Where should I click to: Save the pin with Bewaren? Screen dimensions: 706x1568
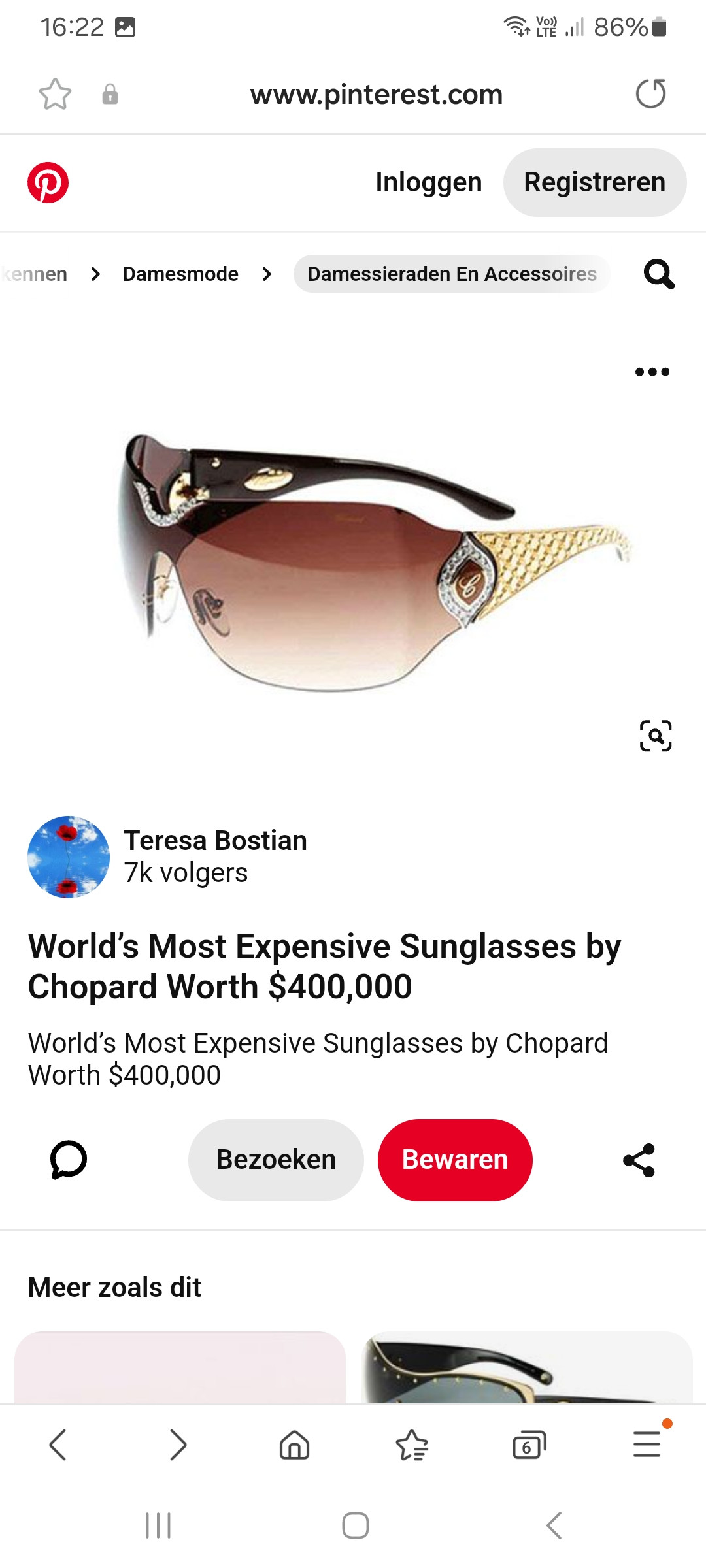coord(455,1160)
